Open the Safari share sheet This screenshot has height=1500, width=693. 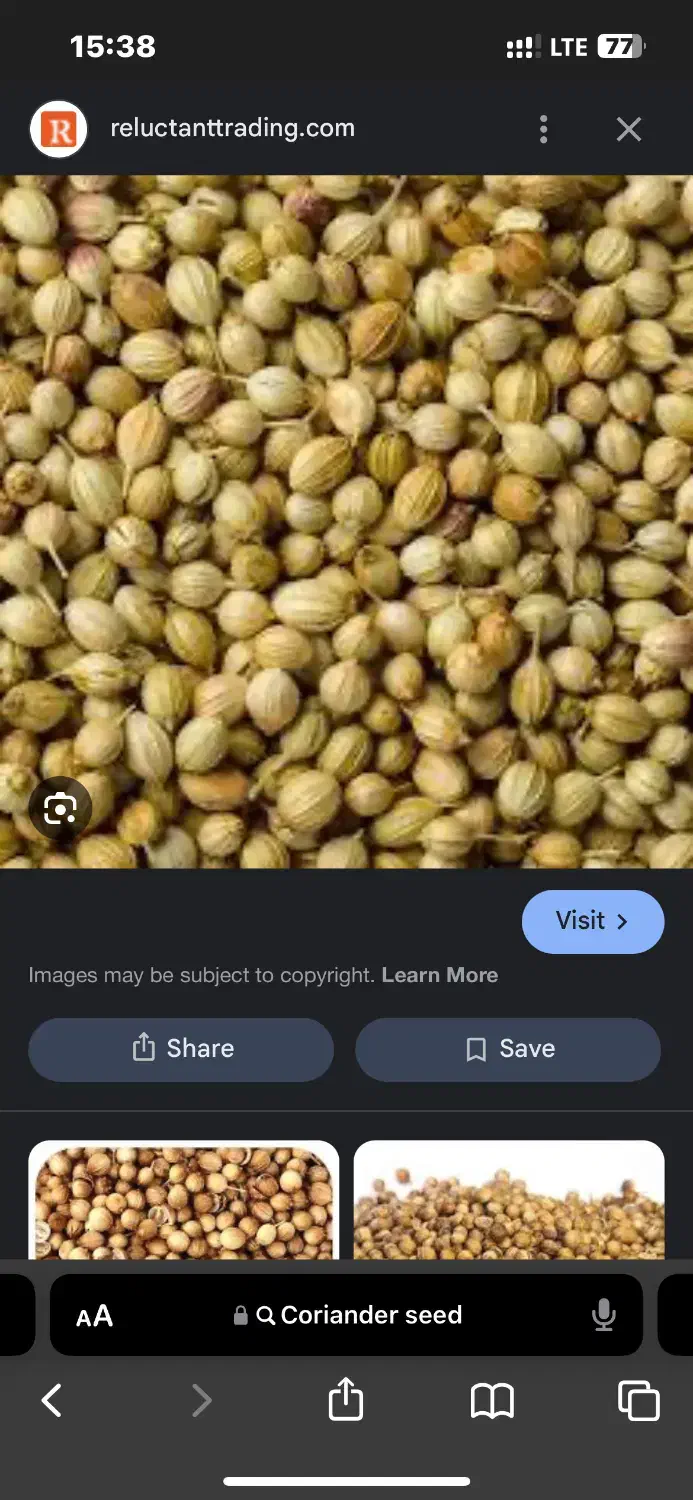coord(346,1399)
